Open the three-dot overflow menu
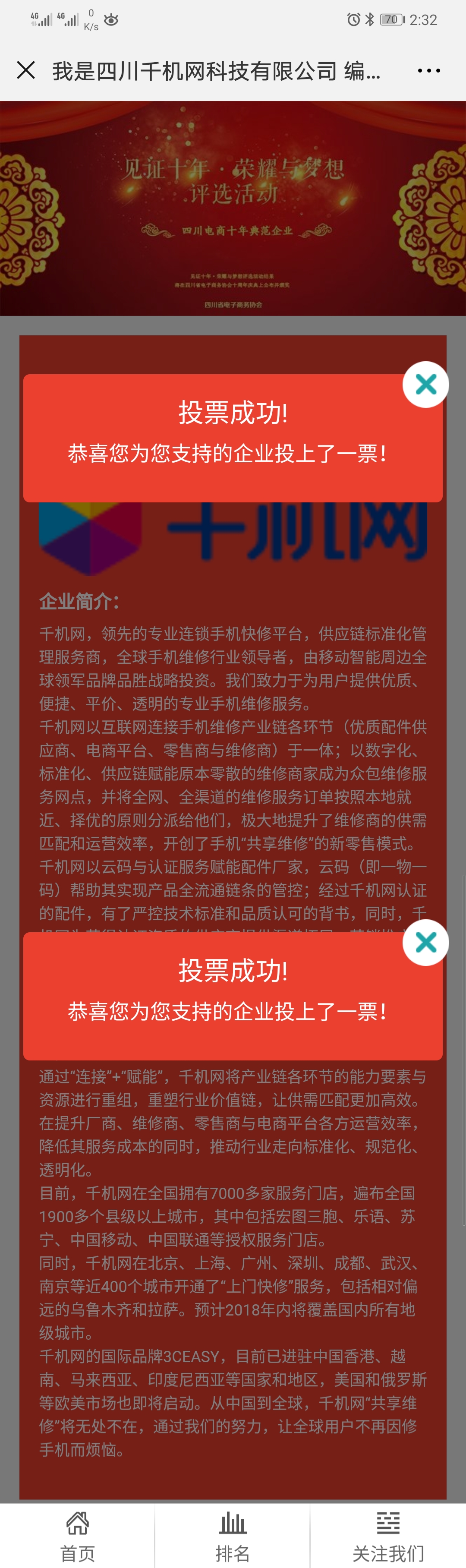This screenshot has height=1568, width=466. pos(429,71)
